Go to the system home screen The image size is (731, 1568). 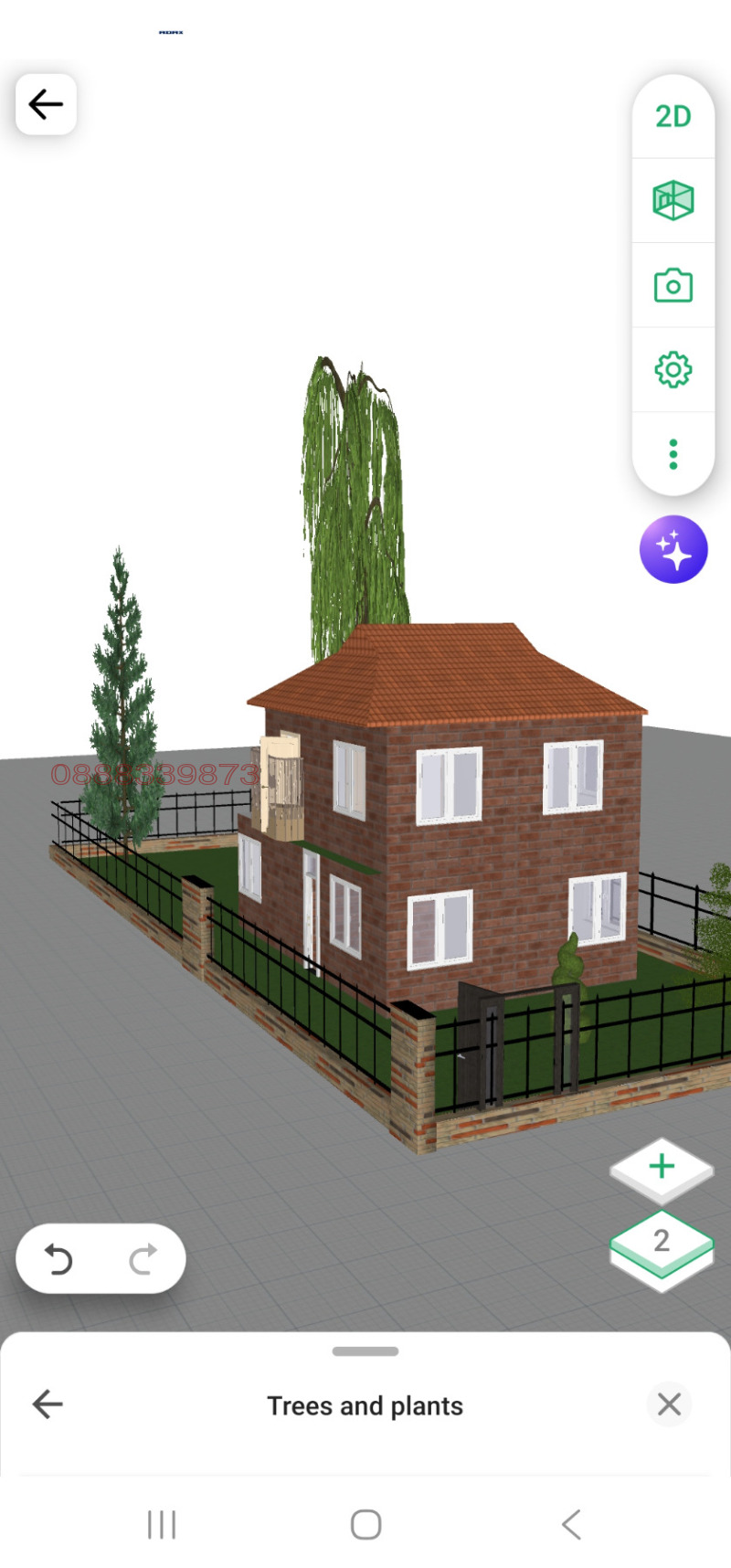click(x=365, y=1524)
